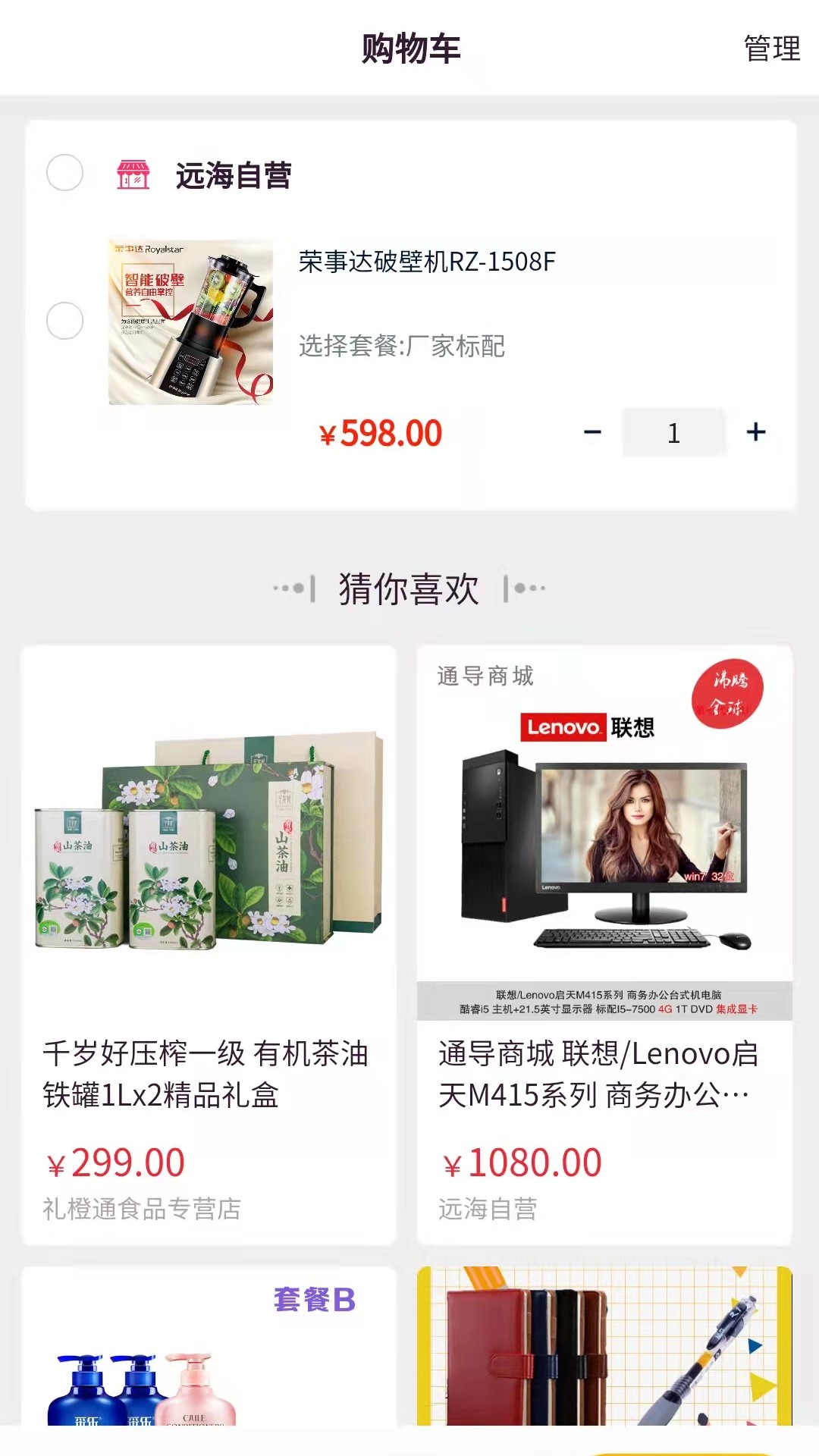
Task: Click the 礼橙通食品专营店 store name
Action: (142, 1206)
